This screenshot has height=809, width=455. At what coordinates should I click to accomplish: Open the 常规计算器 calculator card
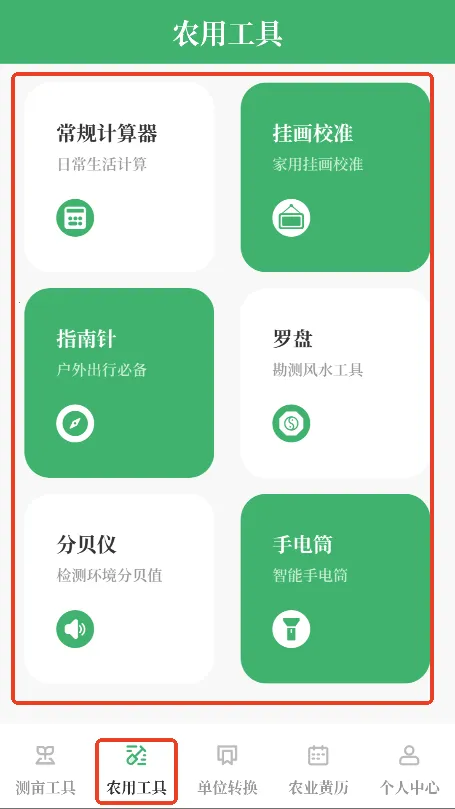(119, 177)
